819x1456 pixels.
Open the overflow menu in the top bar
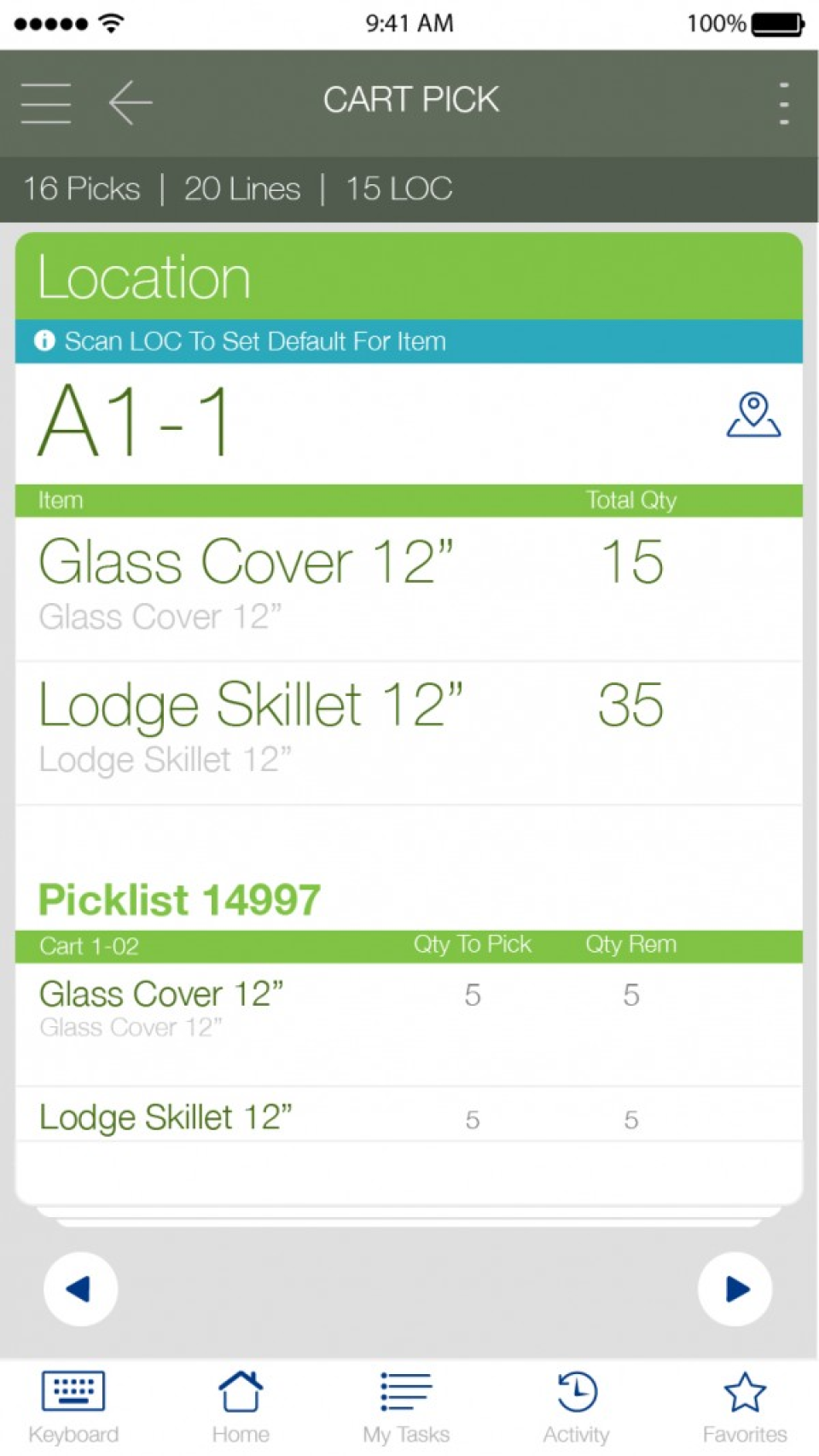pos(783,101)
